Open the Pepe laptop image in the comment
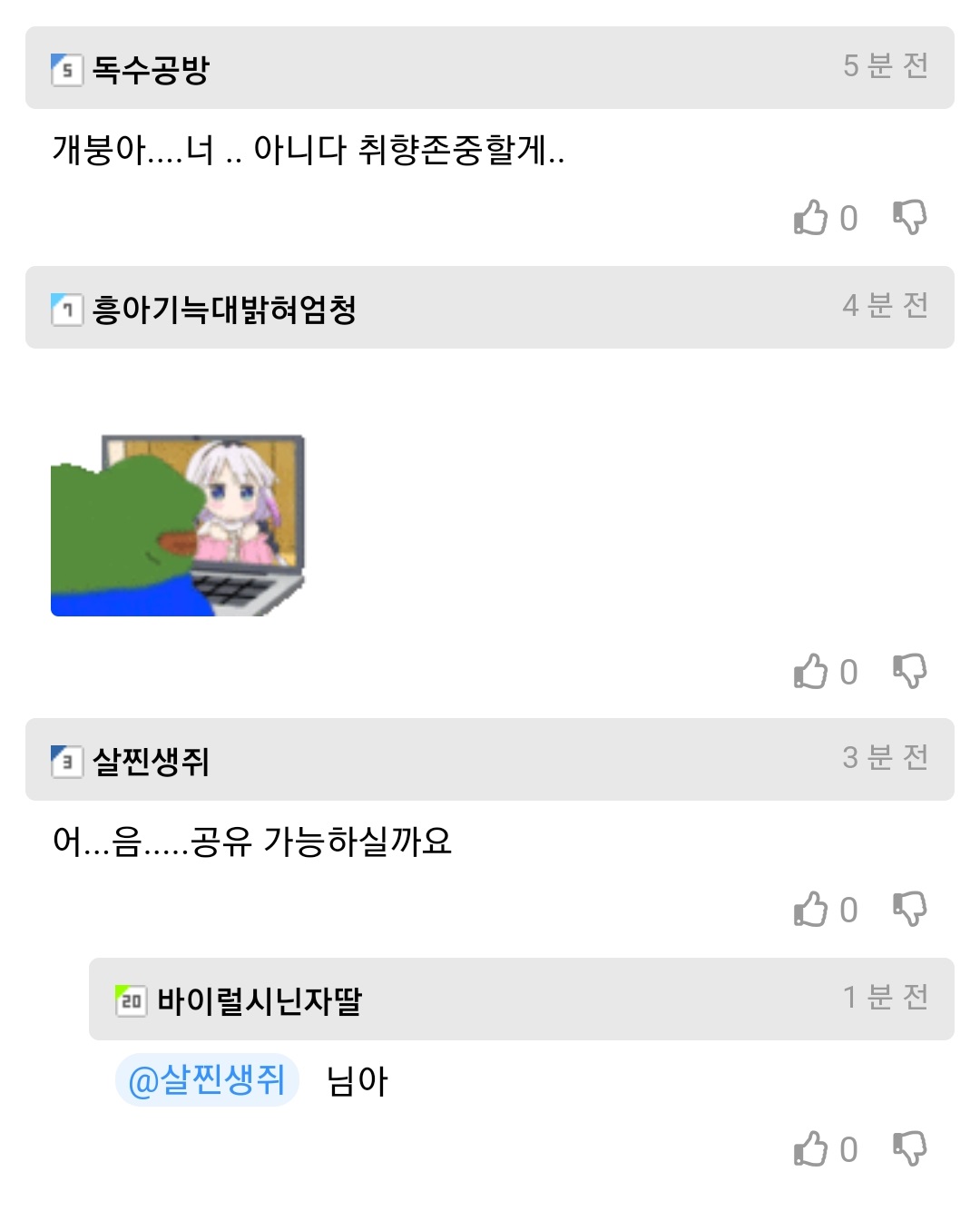Screen dimensions: 980x1221 point(178,526)
